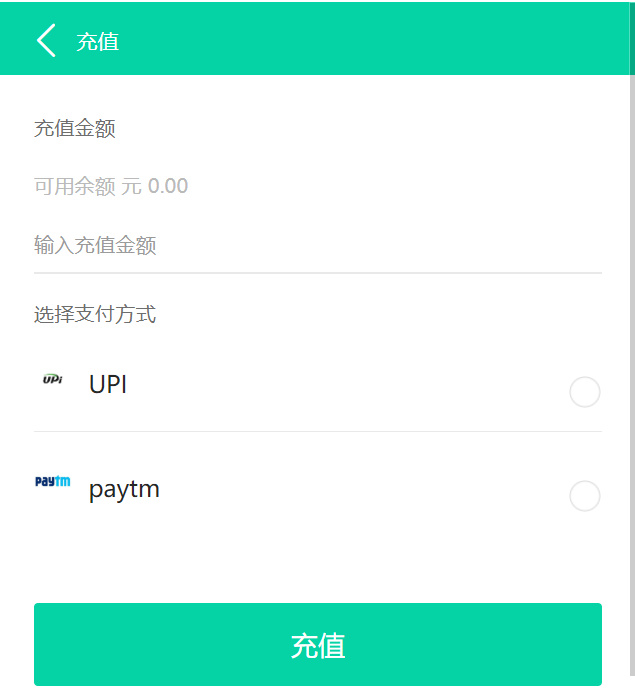Choose paytm as payment method
Screen dimensions: 635x700
(x=584, y=496)
